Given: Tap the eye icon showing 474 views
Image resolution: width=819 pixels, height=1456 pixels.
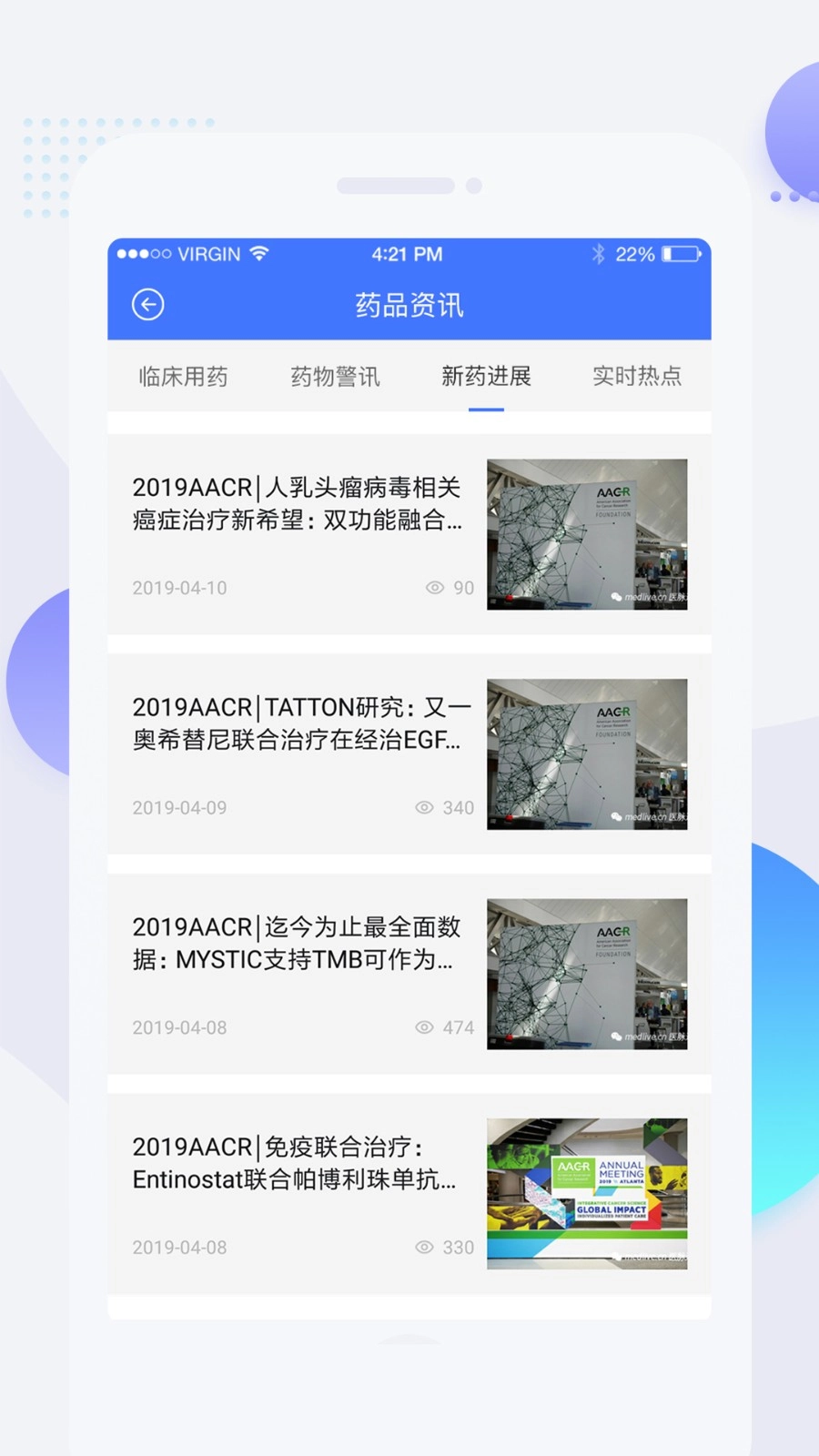Looking at the screenshot, I should [425, 1027].
